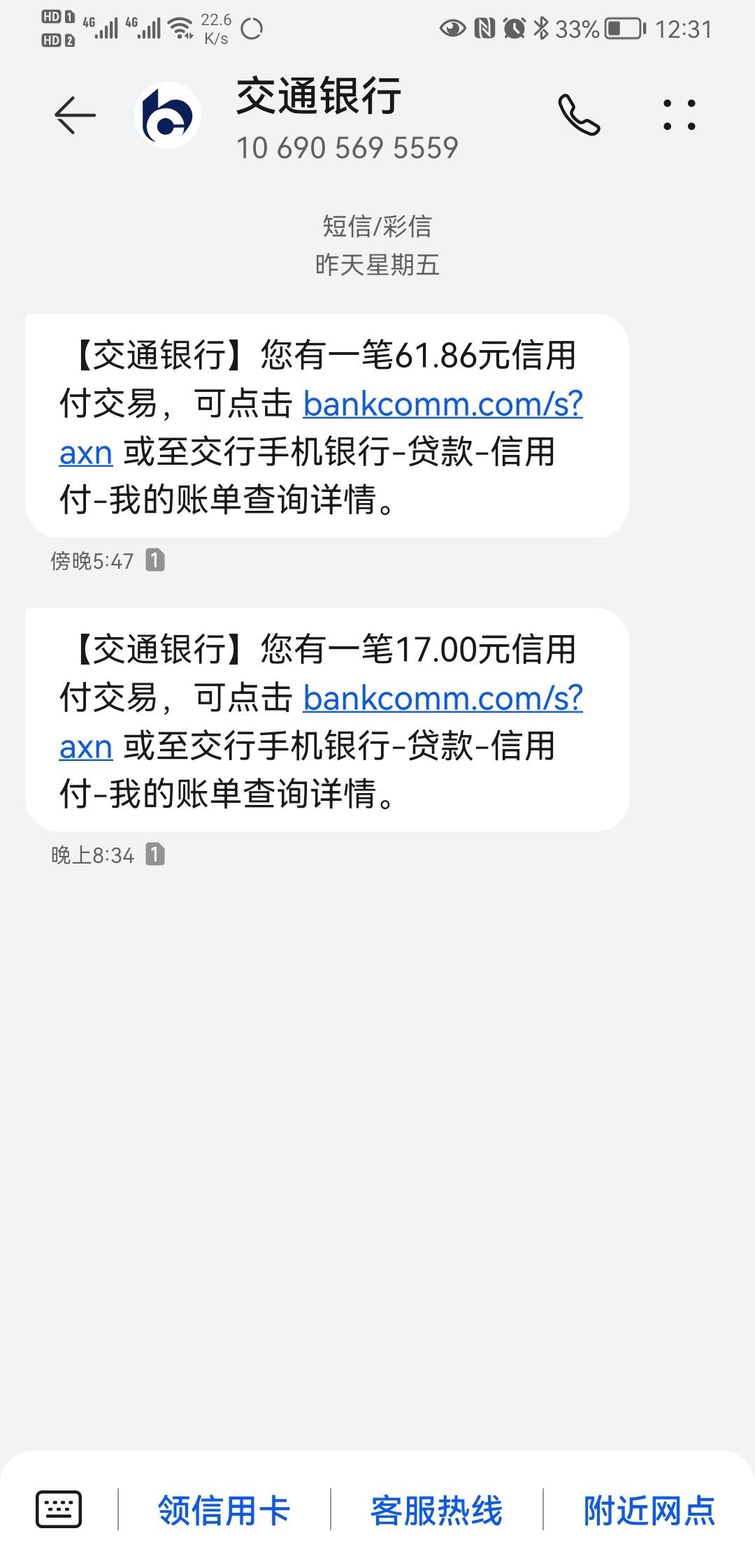The image size is (755, 1568).
Task: Switch to keyboard input mode
Action: [59, 1509]
